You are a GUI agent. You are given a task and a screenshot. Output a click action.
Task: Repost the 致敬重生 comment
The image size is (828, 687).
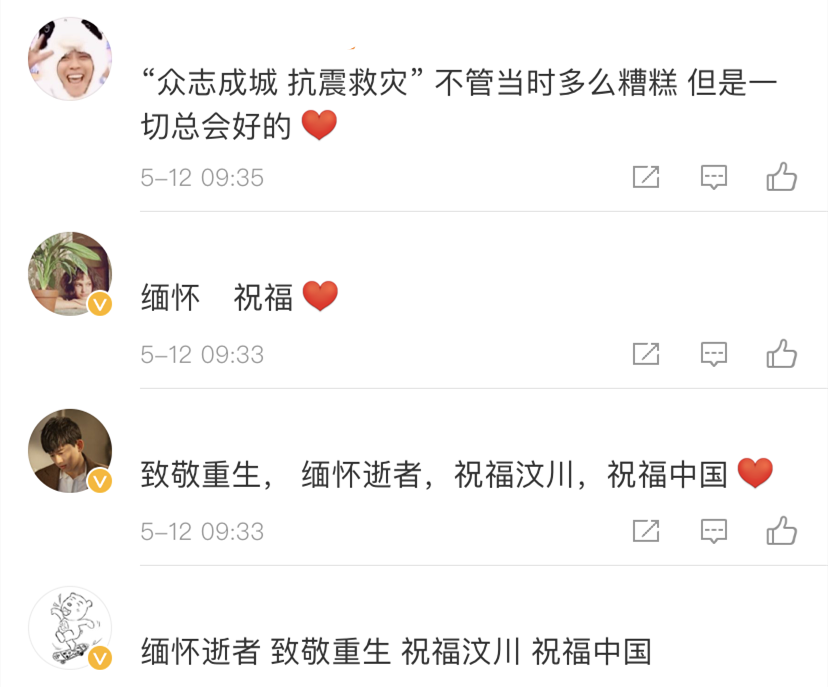(x=646, y=530)
